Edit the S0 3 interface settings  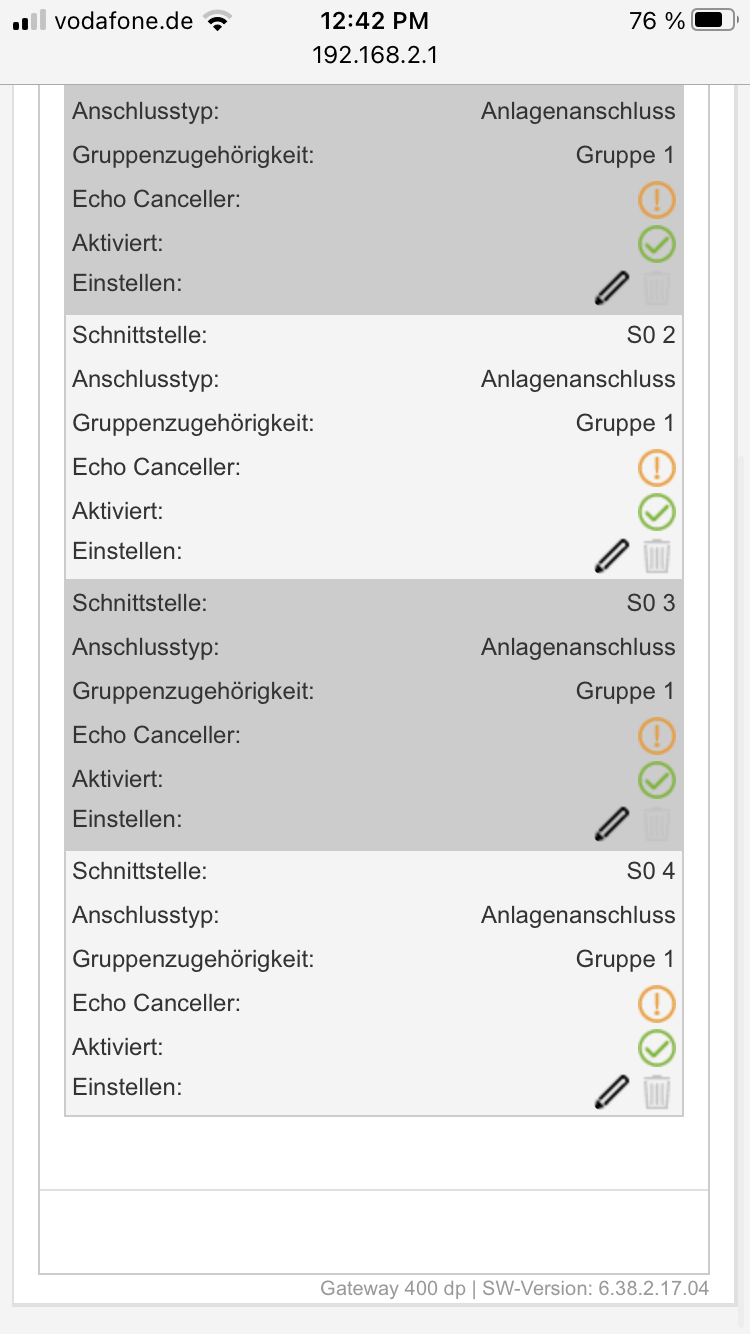tap(612, 823)
